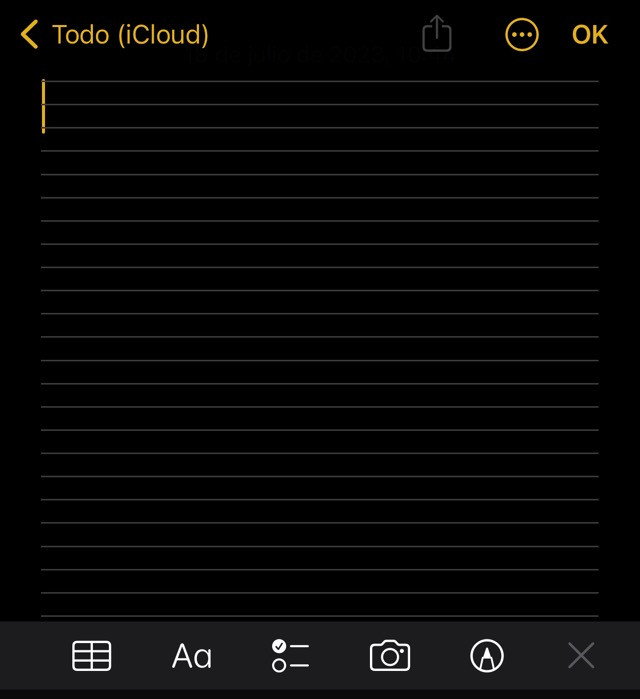Image resolution: width=640 pixels, height=699 pixels.
Task: Close the formatting toolbar
Action: pyautogui.click(x=581, y=656)
